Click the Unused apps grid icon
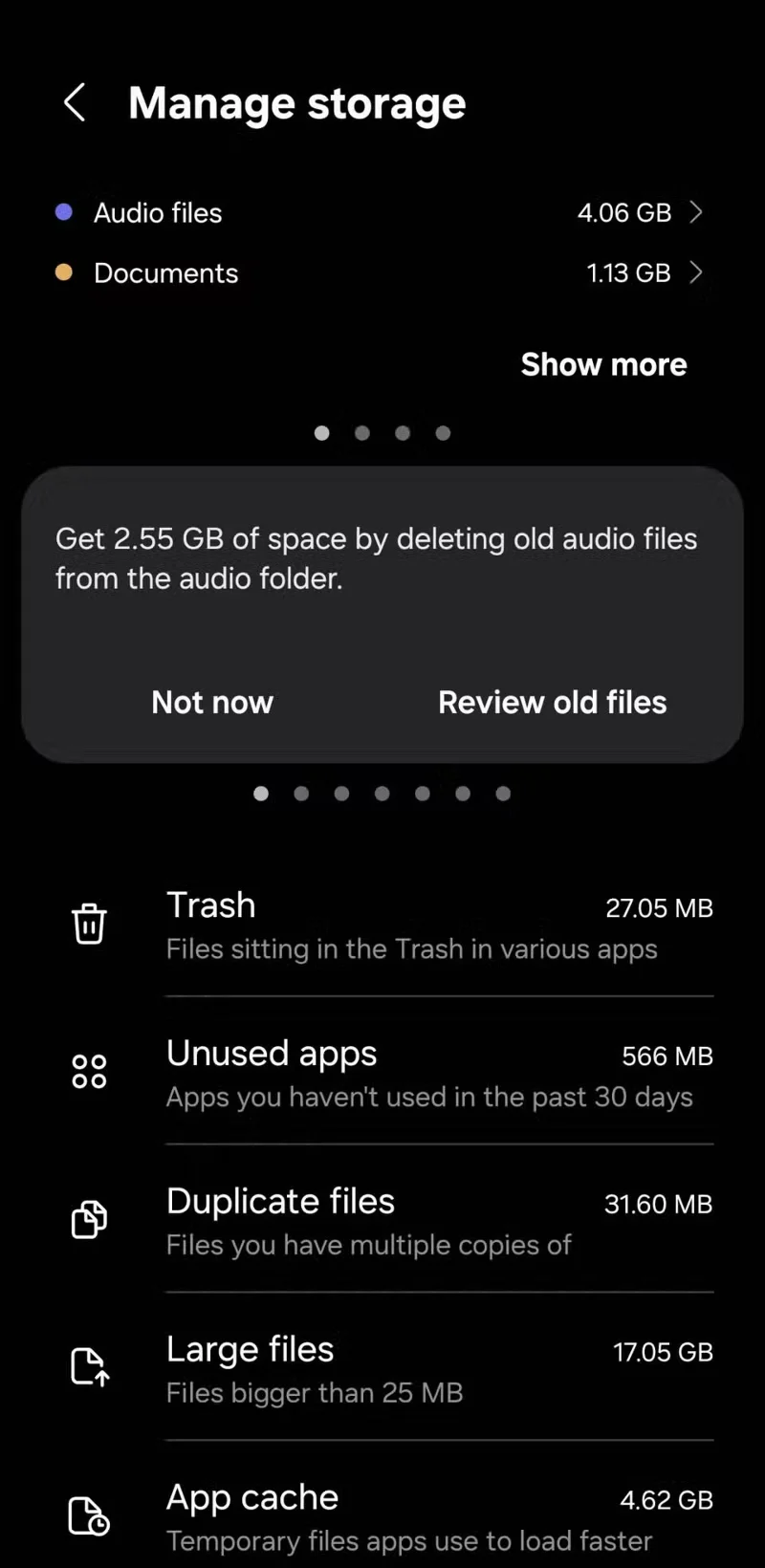The height and width of the screenshot is (1568, 765). (x=89, y=1070)
